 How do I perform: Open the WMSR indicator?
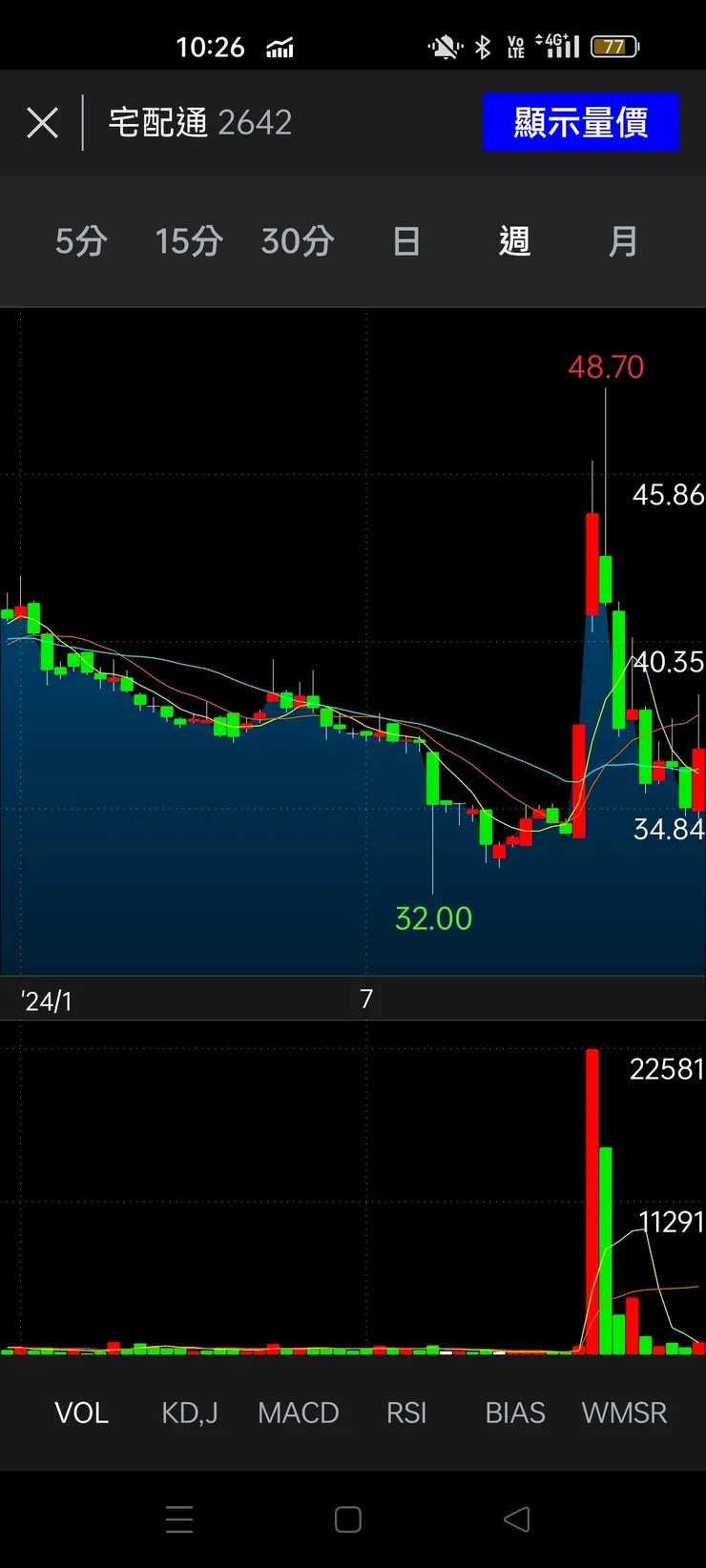pos(624,1413)
